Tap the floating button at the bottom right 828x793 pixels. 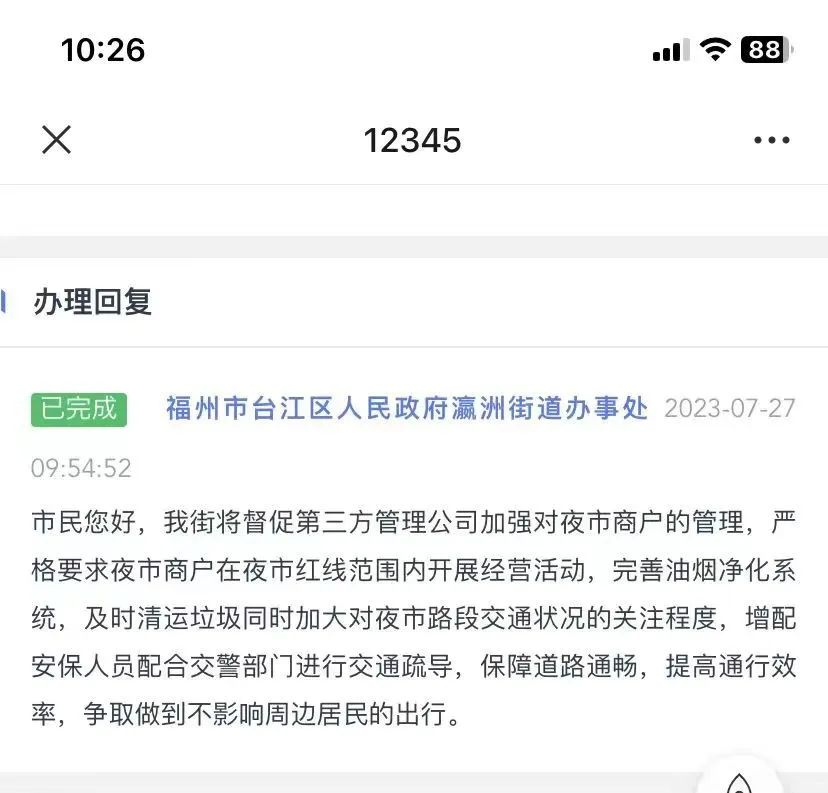tap(739, 781)
